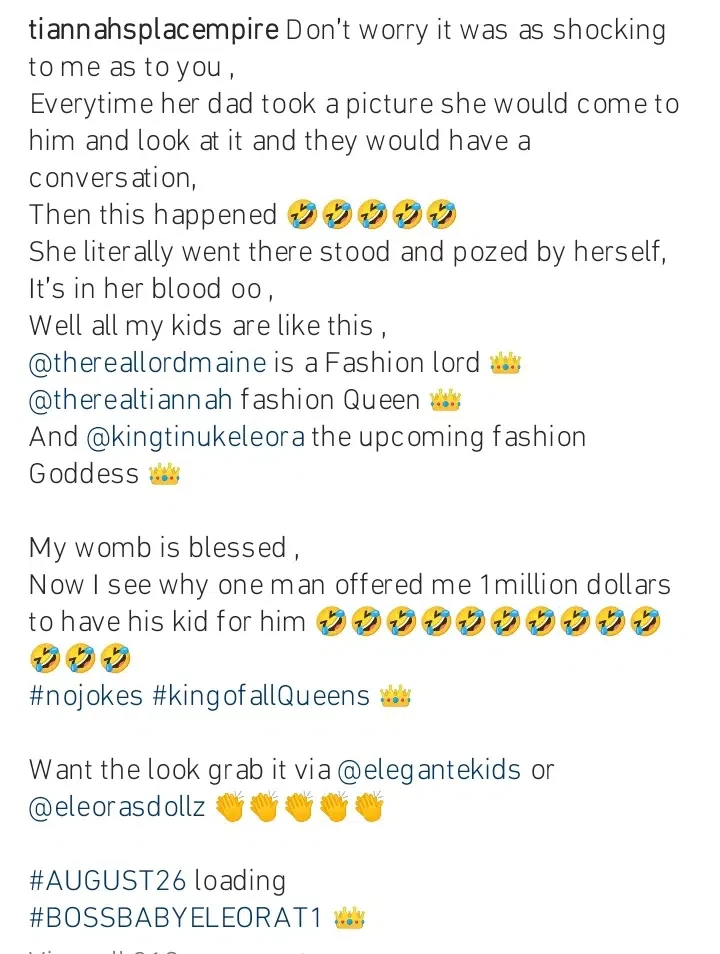Open the tiannahsplacempire profile username
This screenshot has width=720, height=954.
(x=153, y=30)
